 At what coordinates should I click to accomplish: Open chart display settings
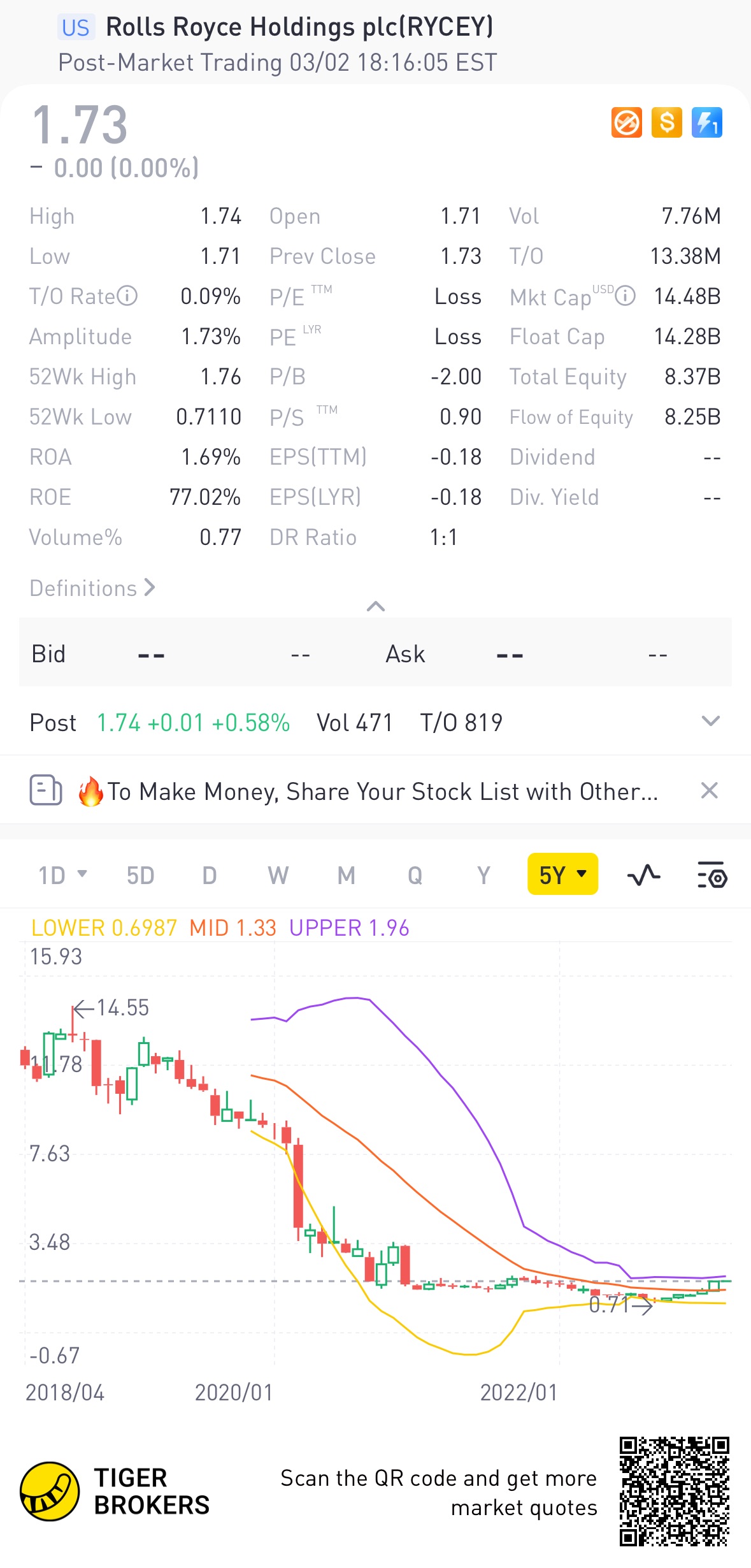pos(712,875)
